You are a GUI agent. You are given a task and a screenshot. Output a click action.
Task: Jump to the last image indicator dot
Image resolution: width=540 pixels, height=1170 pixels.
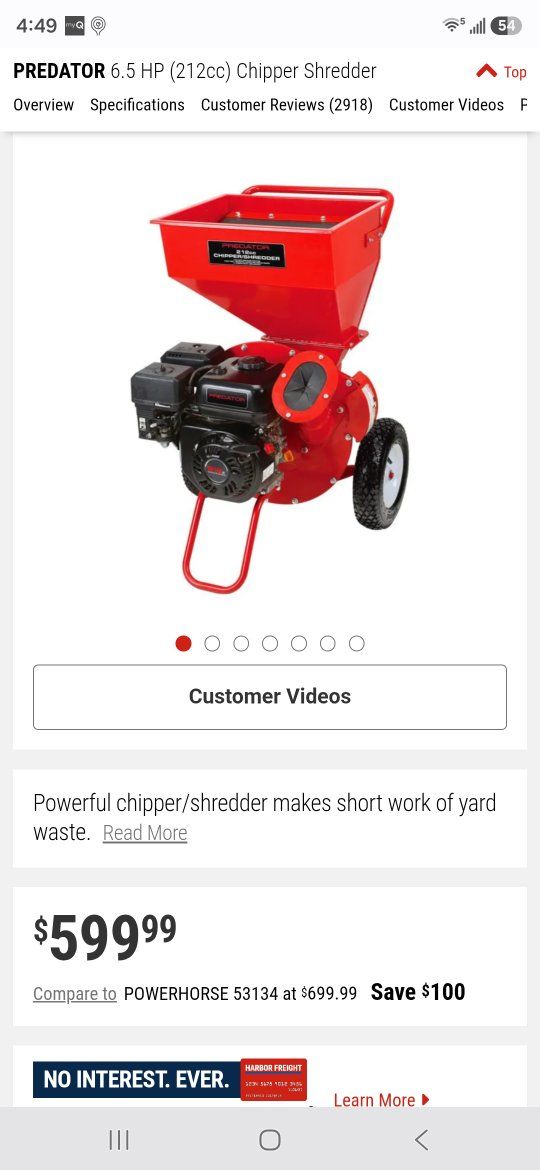click(x=357, y=643)
